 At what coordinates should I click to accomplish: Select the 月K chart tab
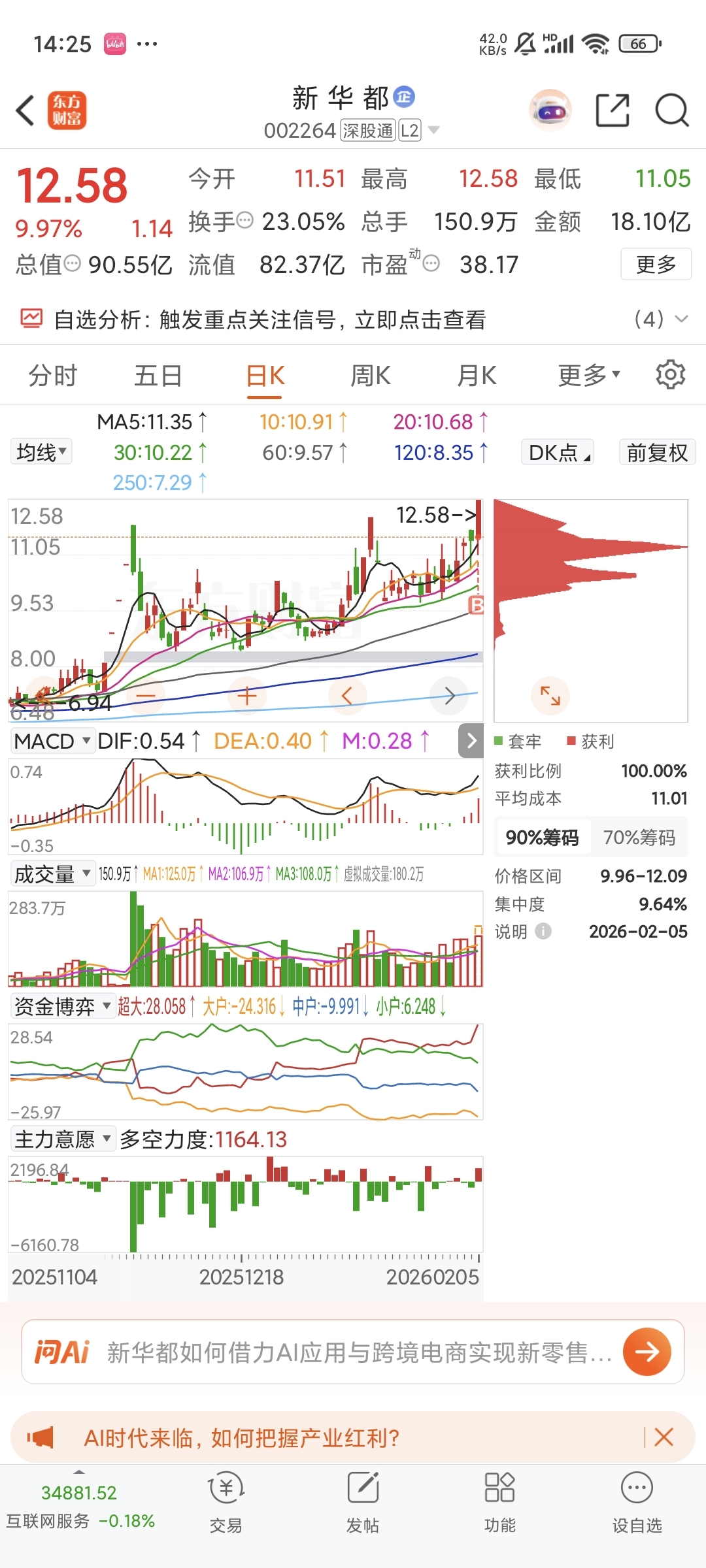click(477, 376)
